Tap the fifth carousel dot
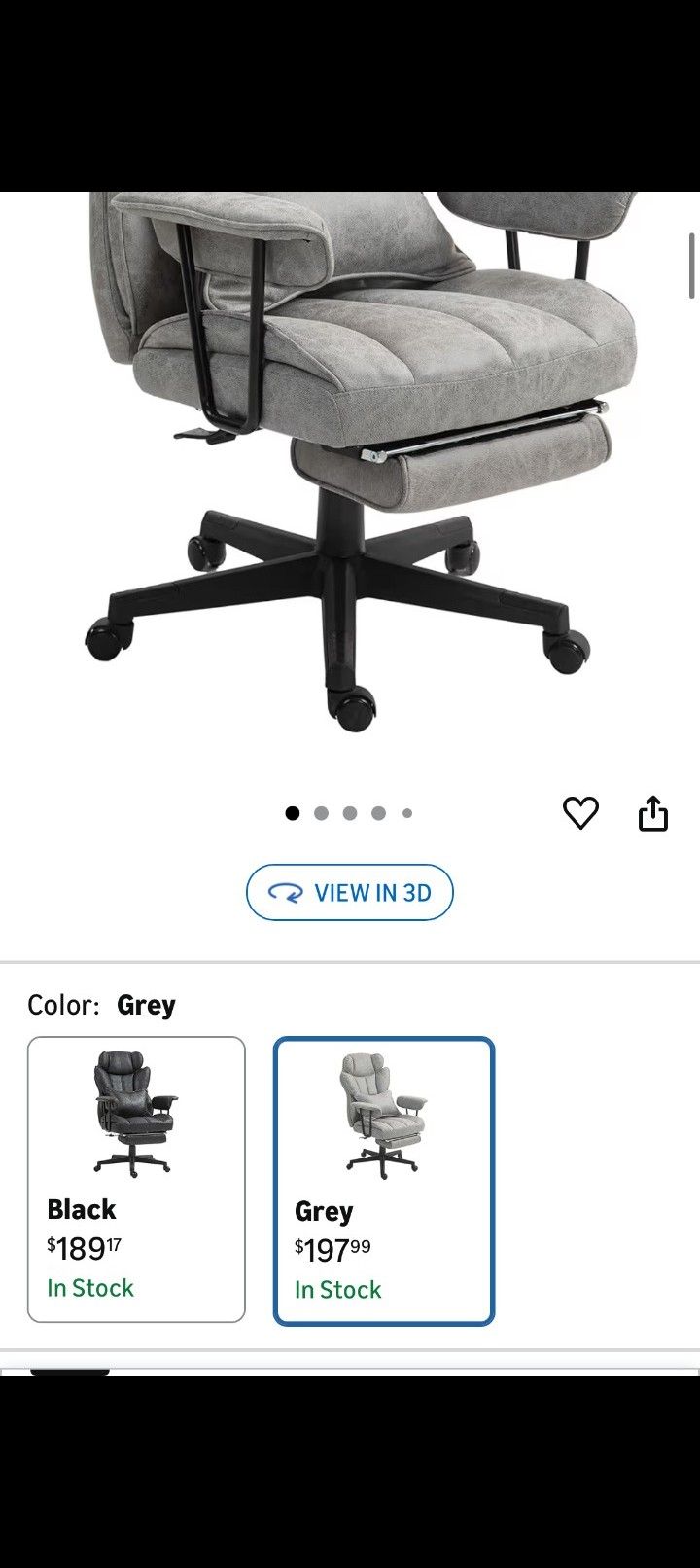 point(406,812)
